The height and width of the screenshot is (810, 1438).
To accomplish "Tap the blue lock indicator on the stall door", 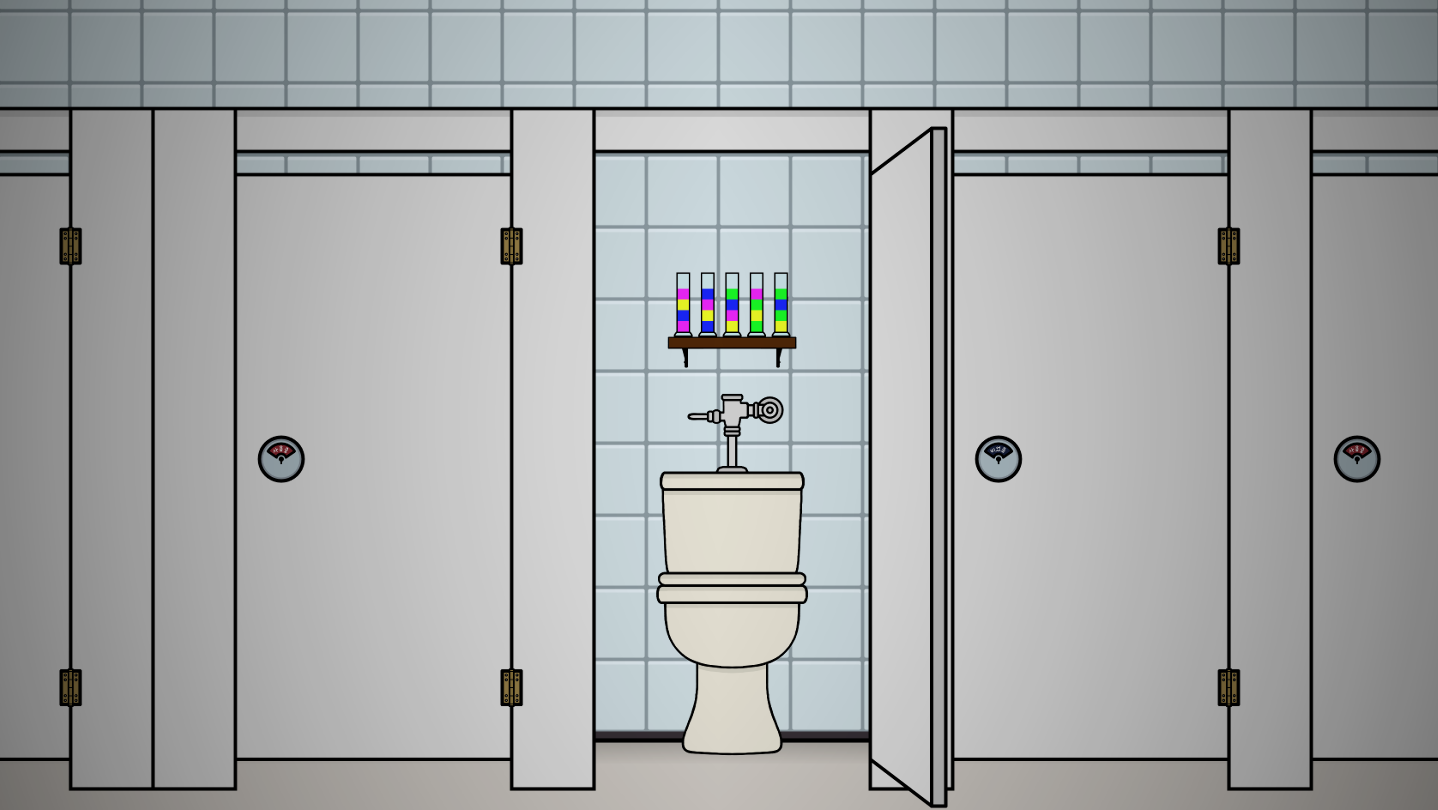I will [998, 458].
